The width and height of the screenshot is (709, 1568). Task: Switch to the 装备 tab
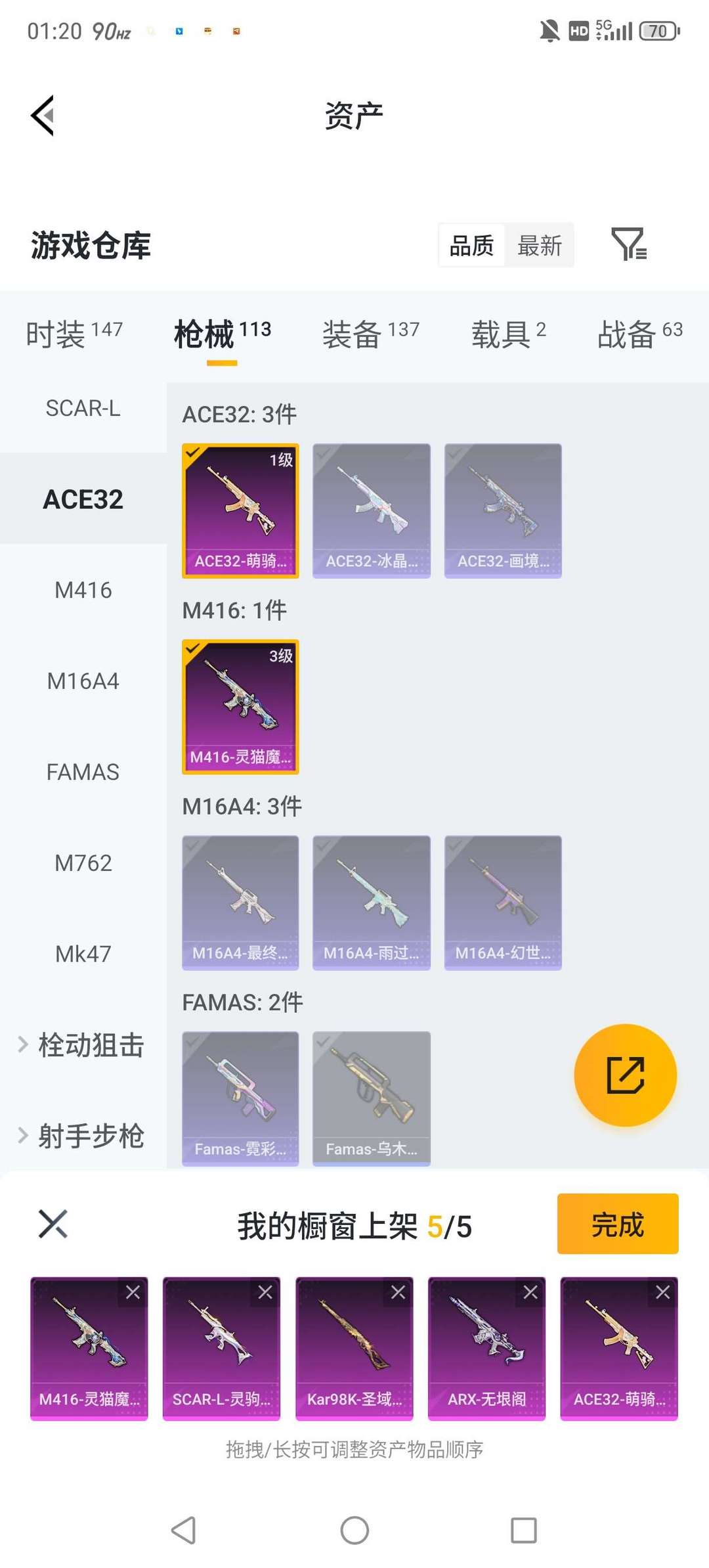coord(370,334)
